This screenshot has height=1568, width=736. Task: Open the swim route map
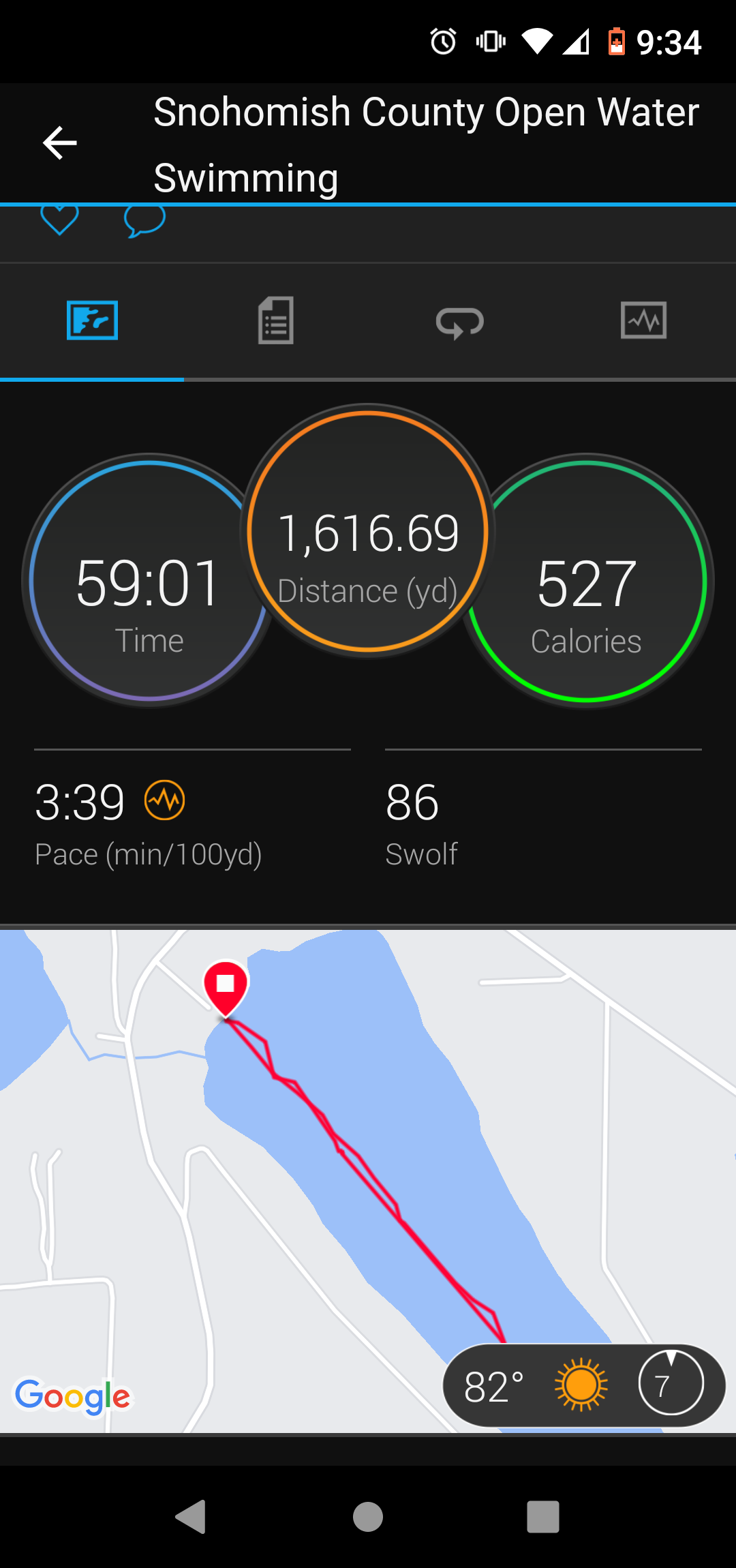341,1159
